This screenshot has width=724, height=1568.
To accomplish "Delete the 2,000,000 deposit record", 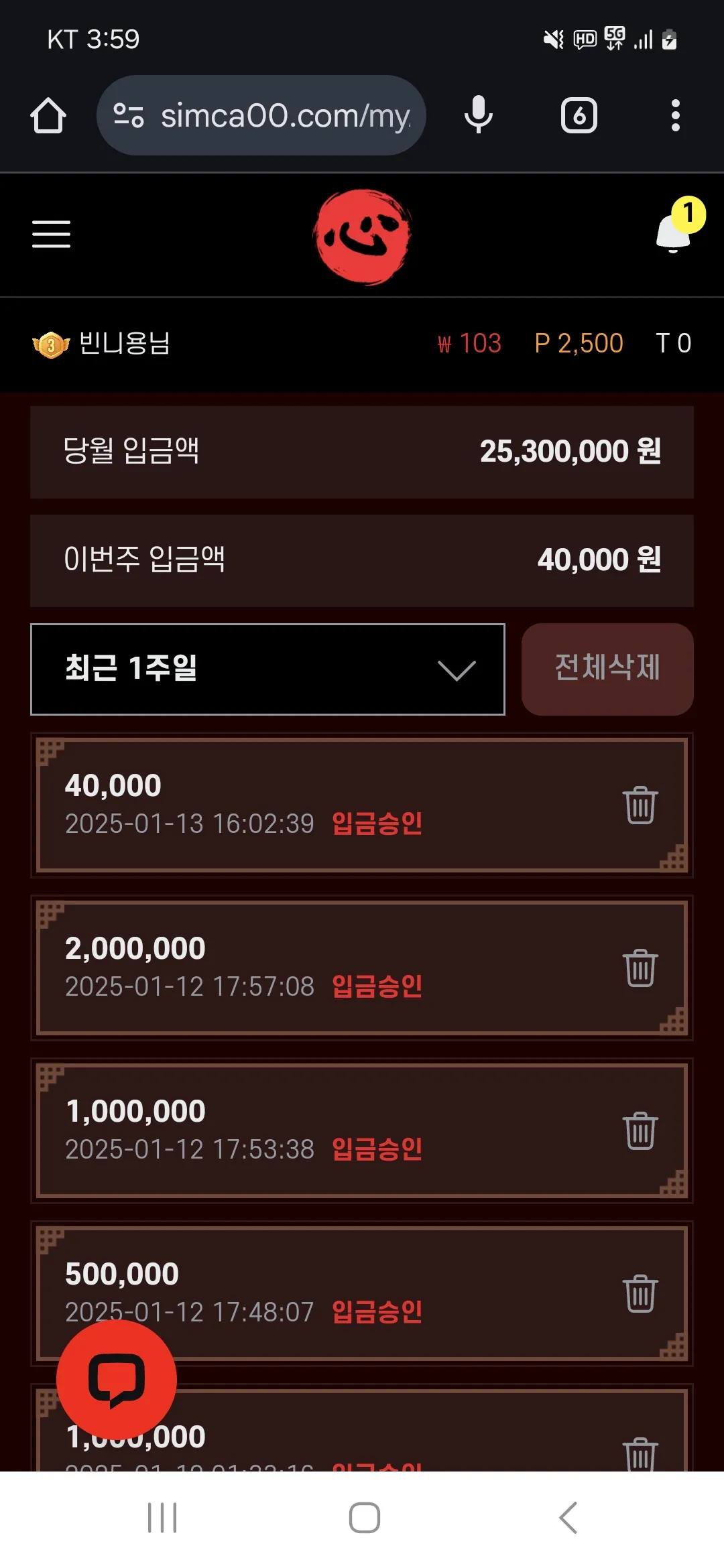I will (640, 968).
